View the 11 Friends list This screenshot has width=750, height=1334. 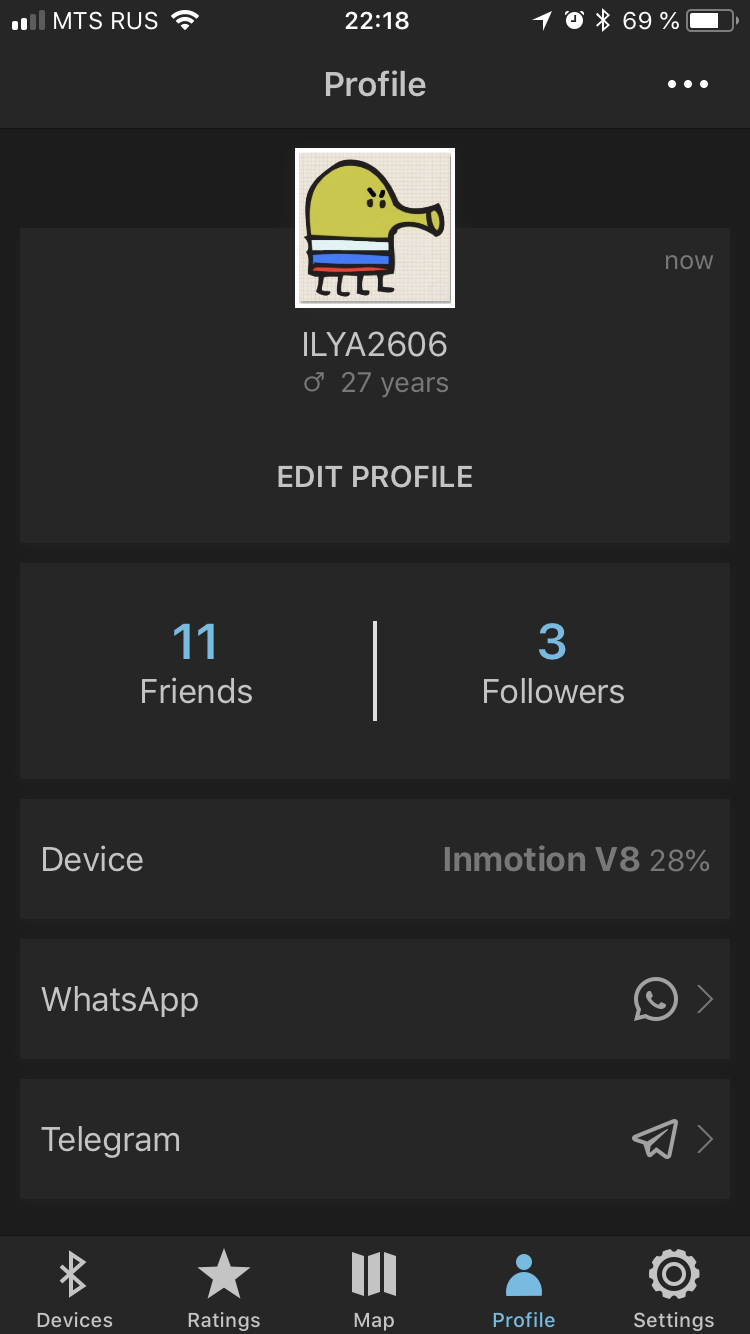[x=196, y=664]
